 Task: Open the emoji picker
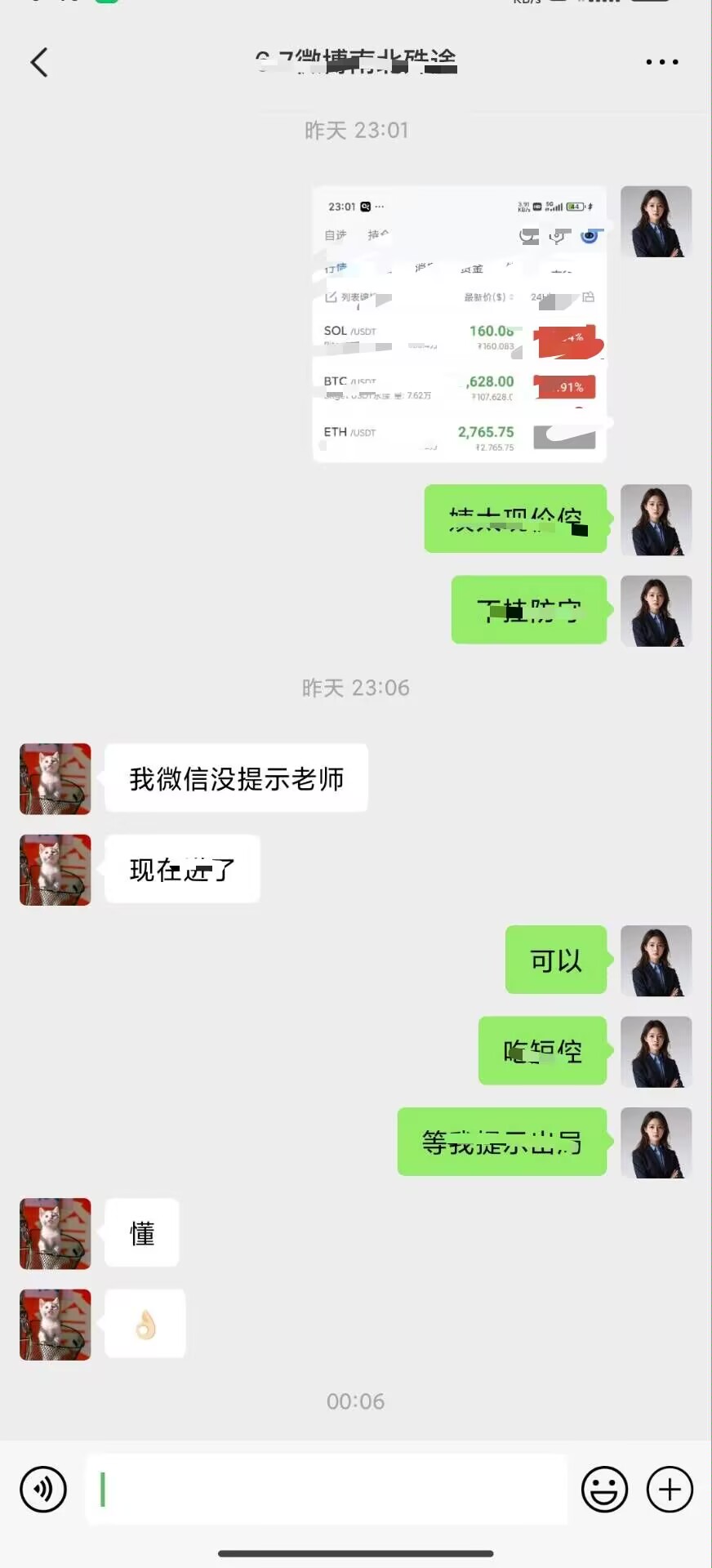[604, 1489]
